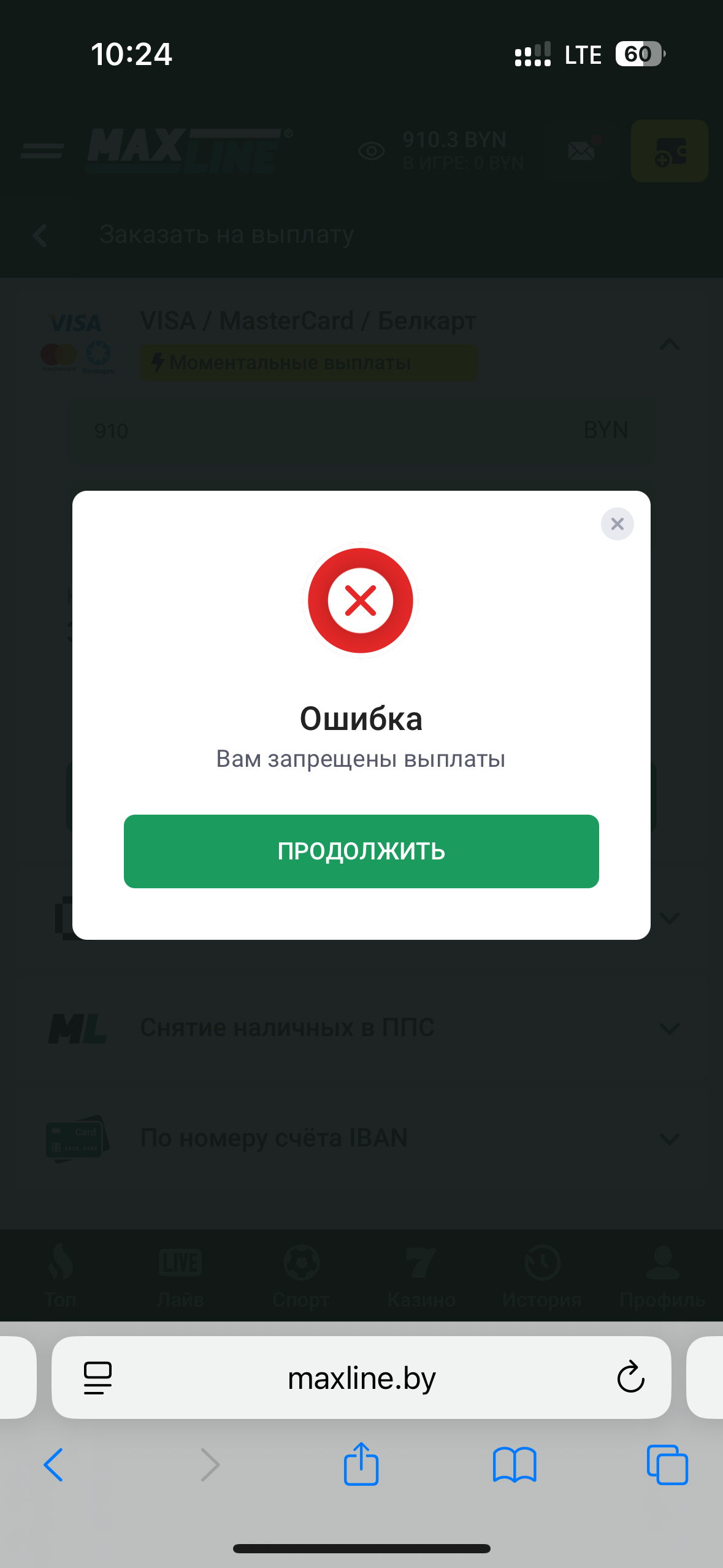Viewport: 723px width, 1568px height.
Task: Share the page via the share icon
Action: click(361, 1464)
